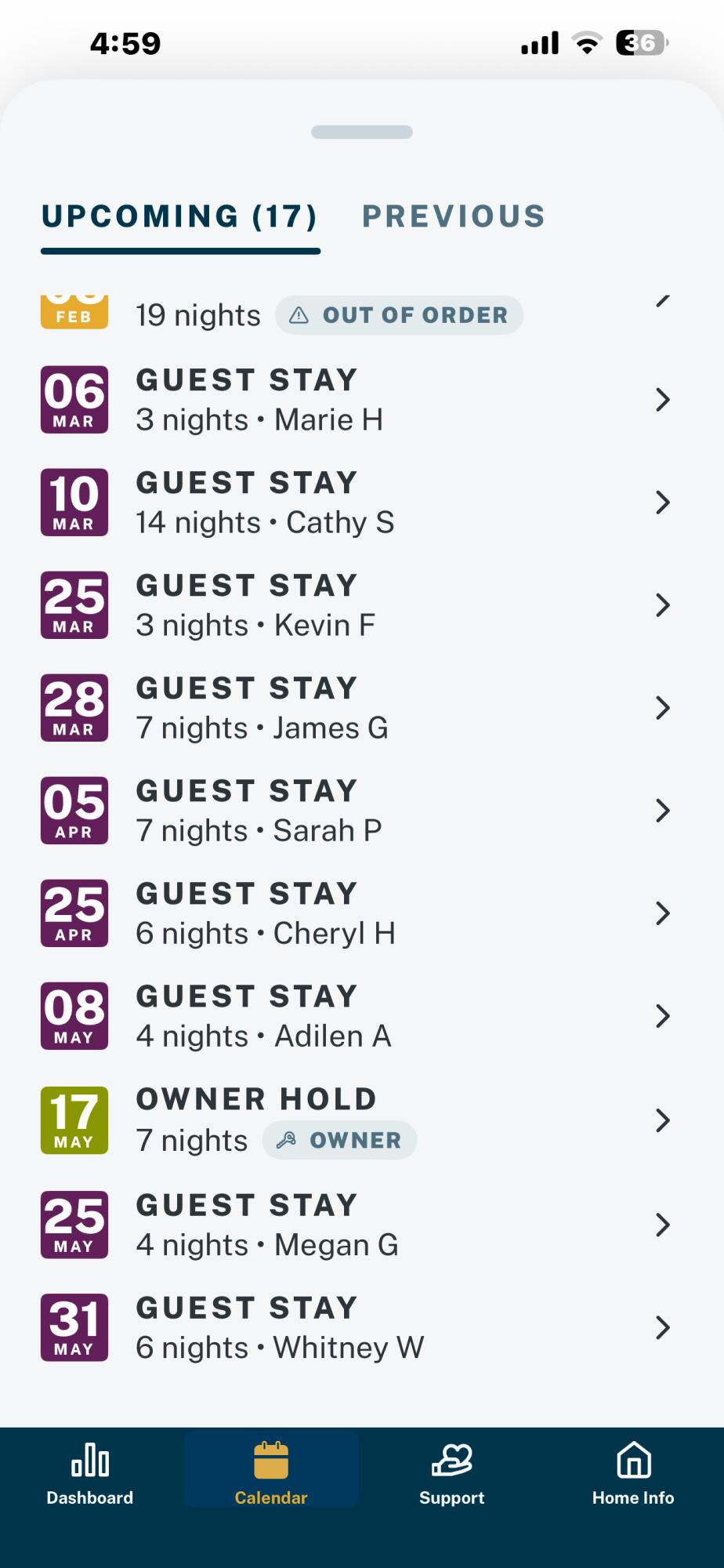Select the Upcoming (17) tab
Viewport: 724px width, 1568px height.
click(179, 216)
